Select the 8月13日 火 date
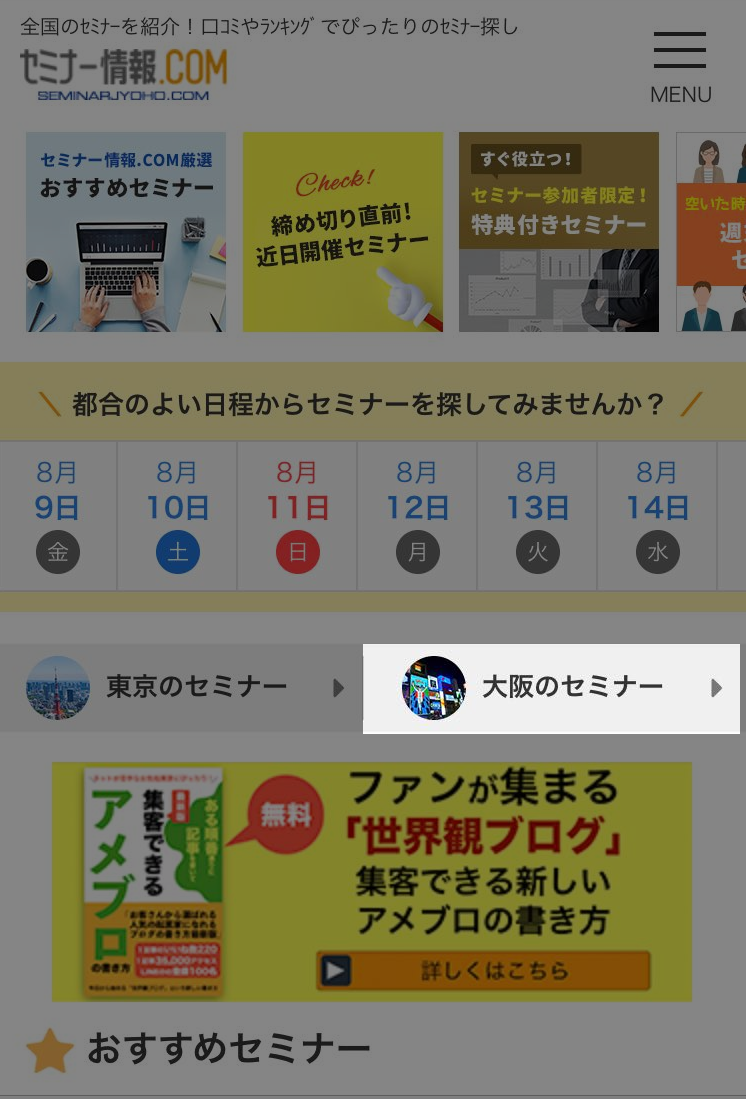 coord(537,515)
